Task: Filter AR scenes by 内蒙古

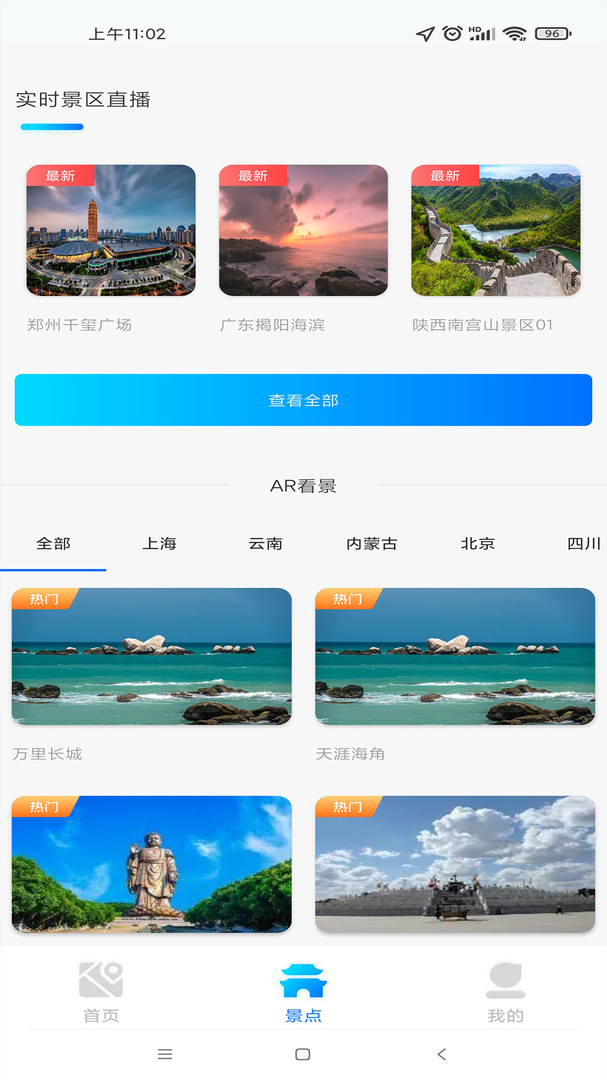Action: point(371,544)
